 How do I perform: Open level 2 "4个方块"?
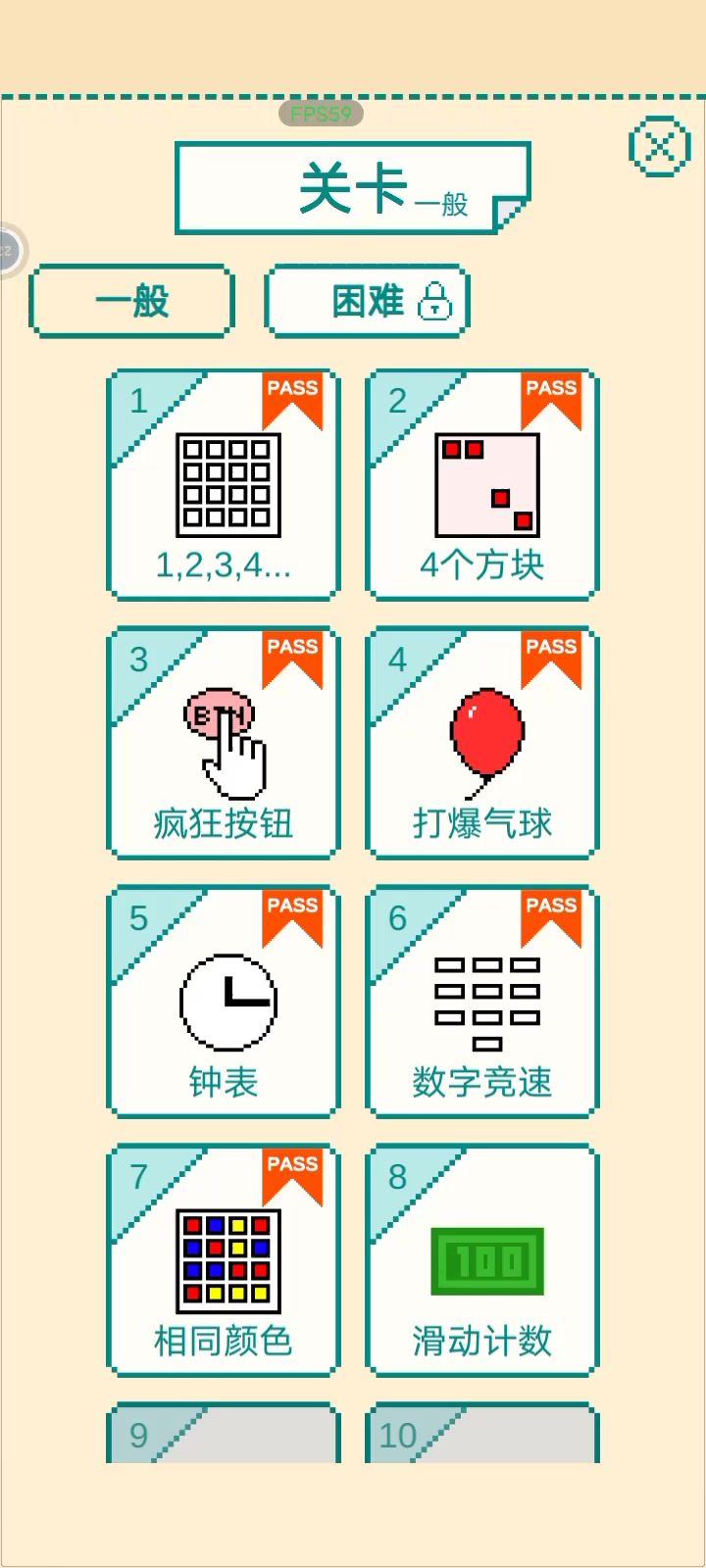tap(482, 485)
